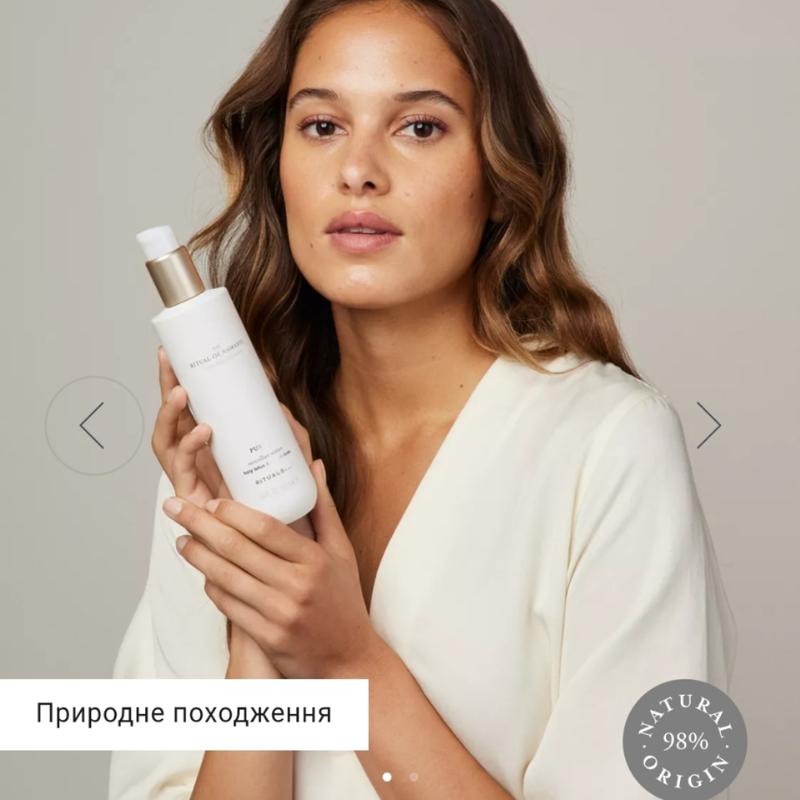Select the second page indicator dot

pos(413,776)
